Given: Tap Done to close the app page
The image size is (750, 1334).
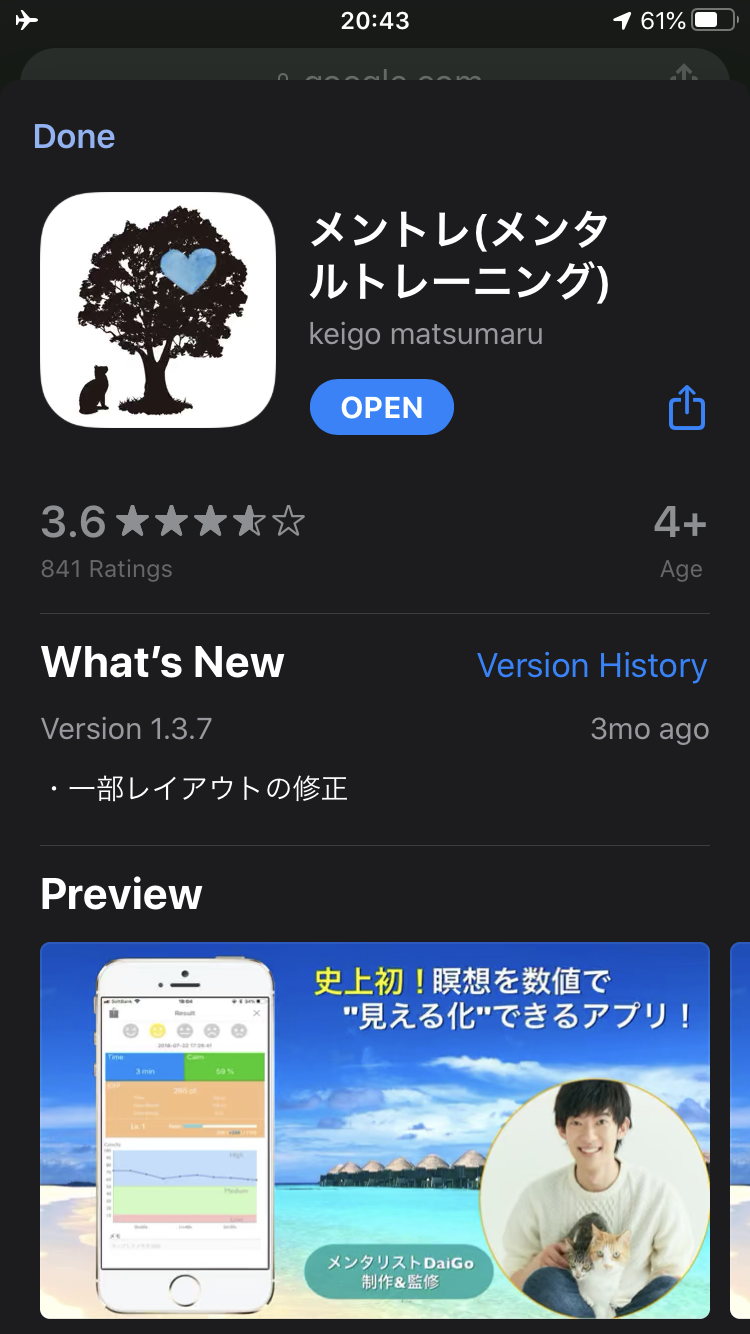Looking at the screenshot, I should tap(74, 136).
